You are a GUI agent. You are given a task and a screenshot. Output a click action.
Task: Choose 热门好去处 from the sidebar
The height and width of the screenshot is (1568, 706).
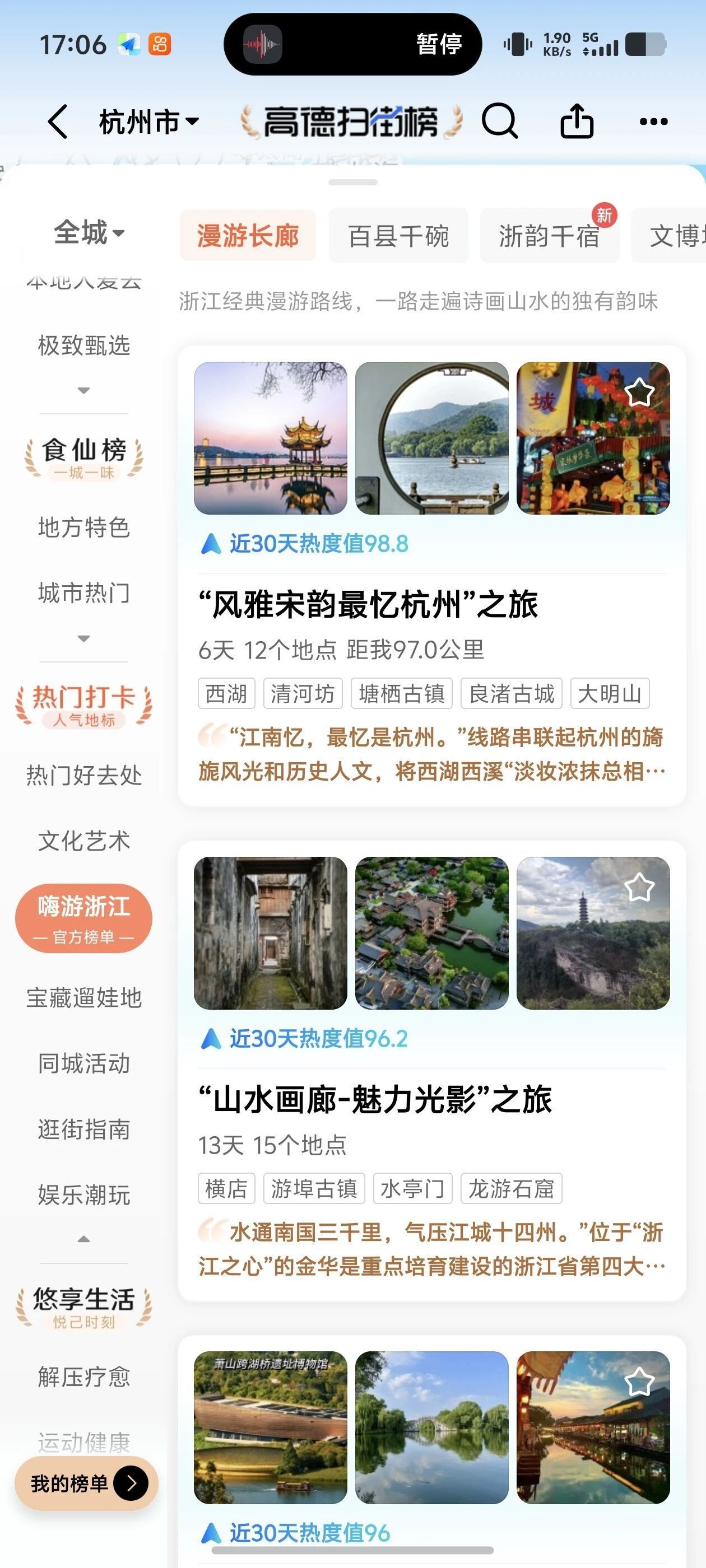point(84,776)
